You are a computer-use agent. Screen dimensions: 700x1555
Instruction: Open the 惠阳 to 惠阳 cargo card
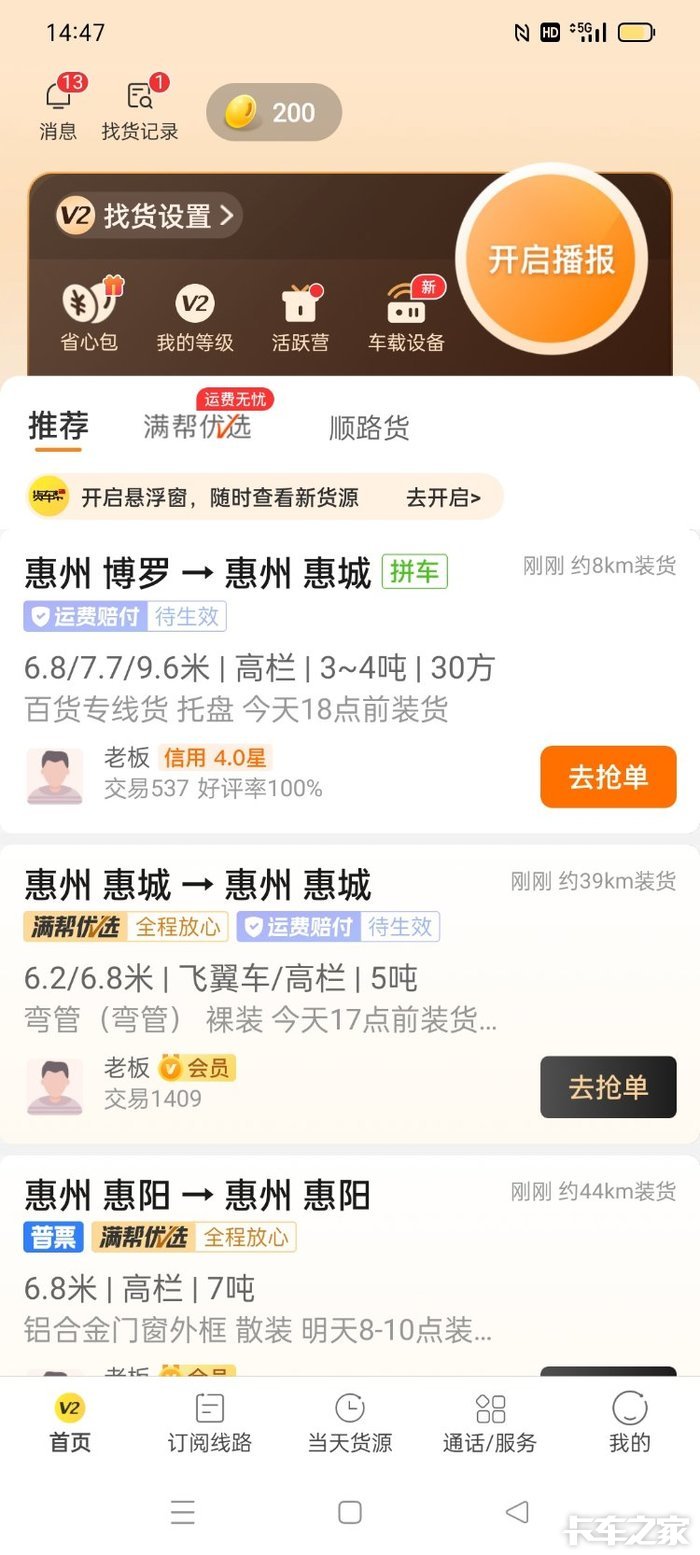tap(350, 1265)
